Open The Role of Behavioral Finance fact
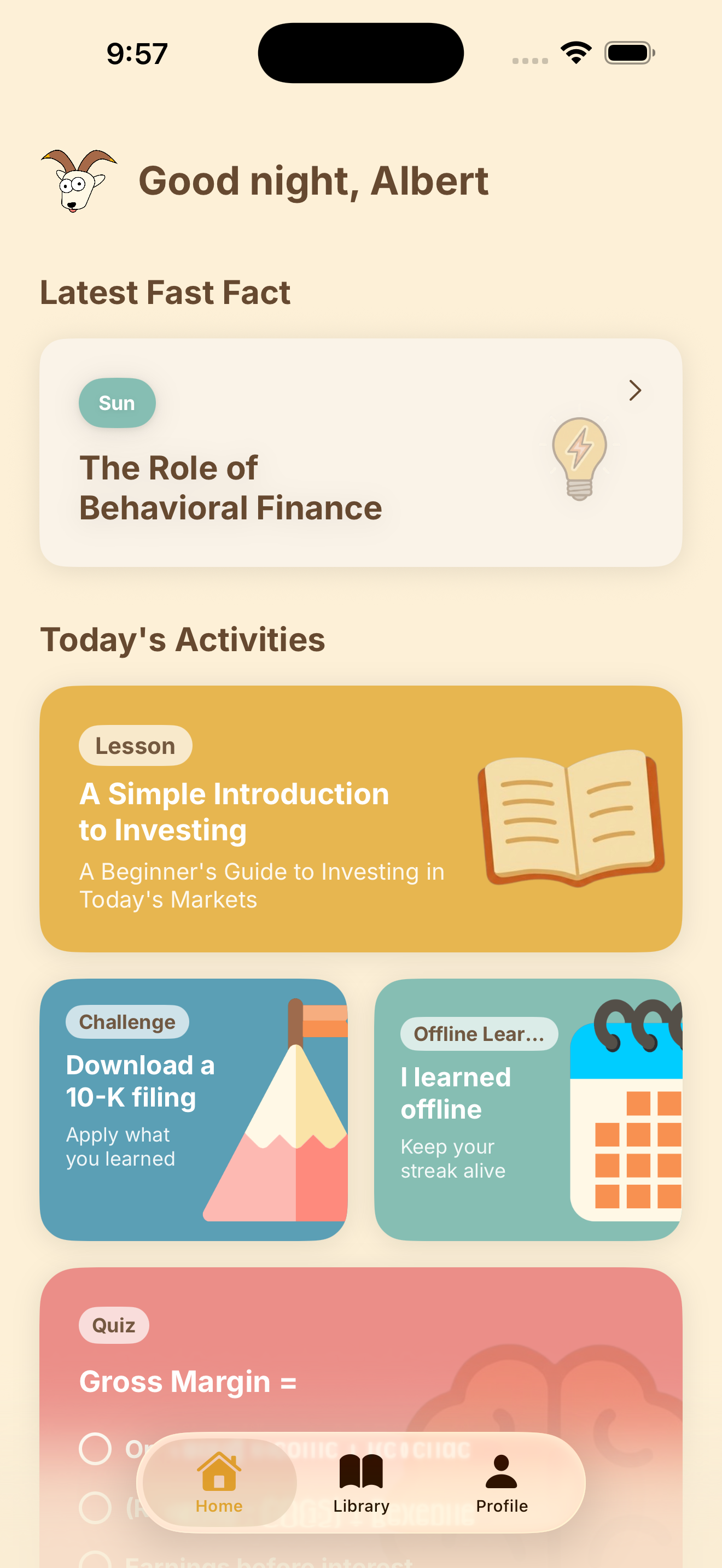 [x=360, y=452]
